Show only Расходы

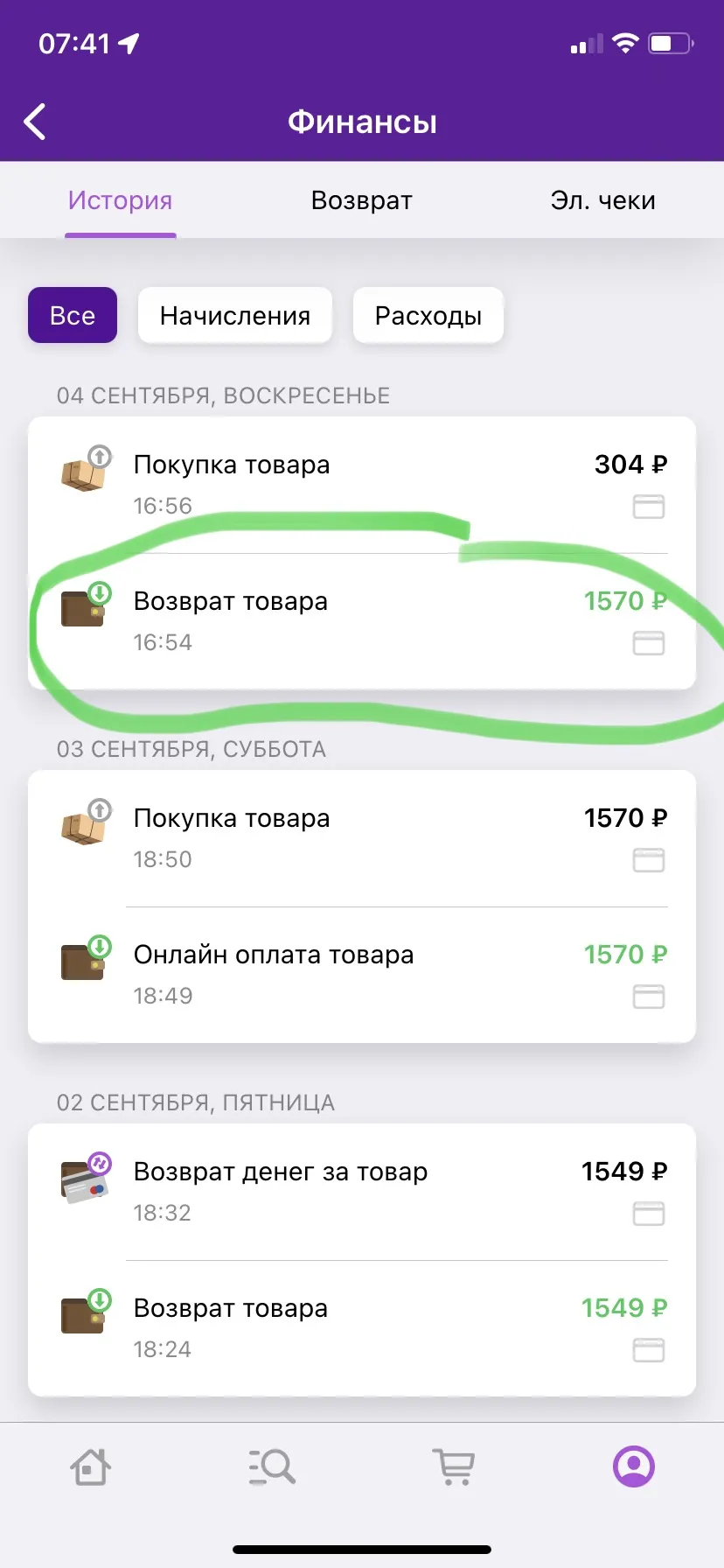pyautogui.click(x=428, y=315)
